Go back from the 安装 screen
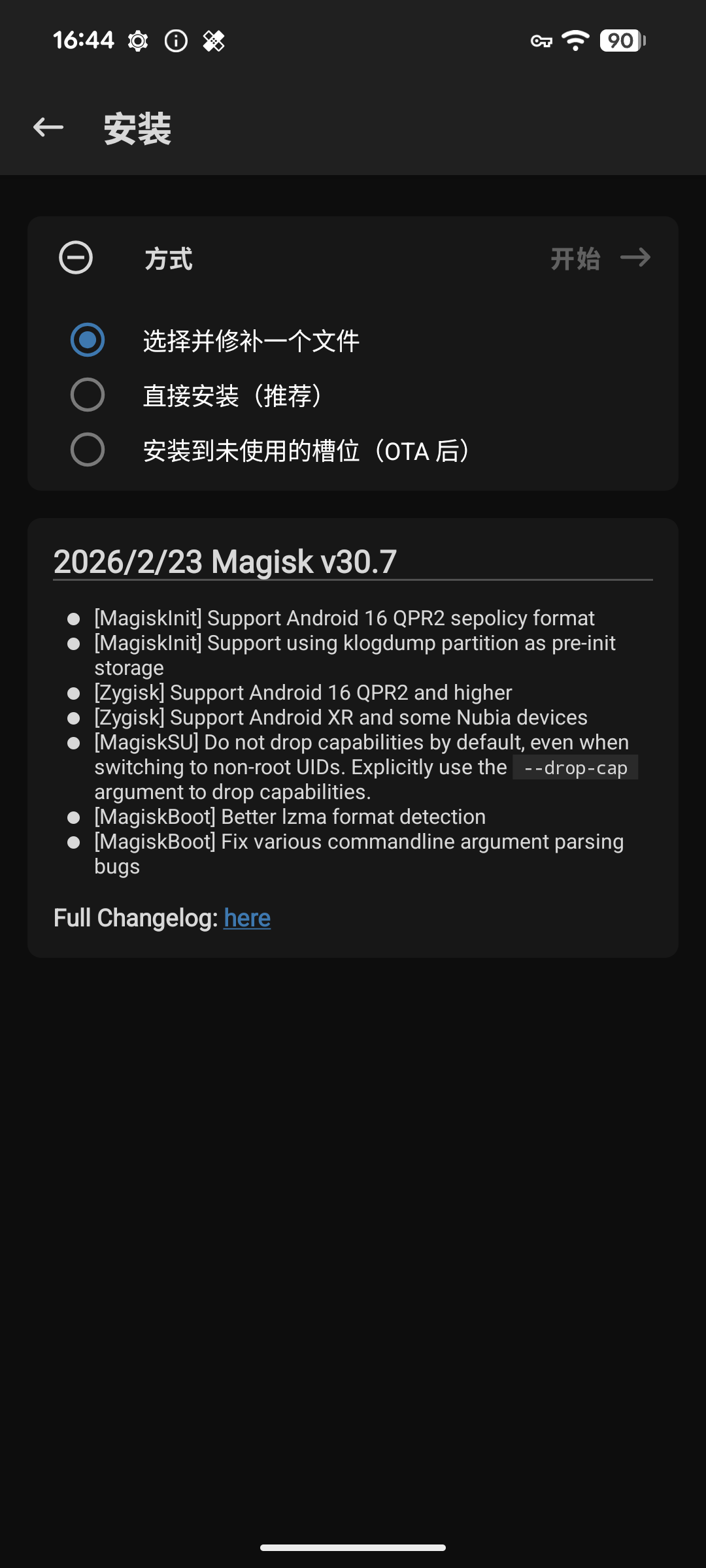 point(48,127)
